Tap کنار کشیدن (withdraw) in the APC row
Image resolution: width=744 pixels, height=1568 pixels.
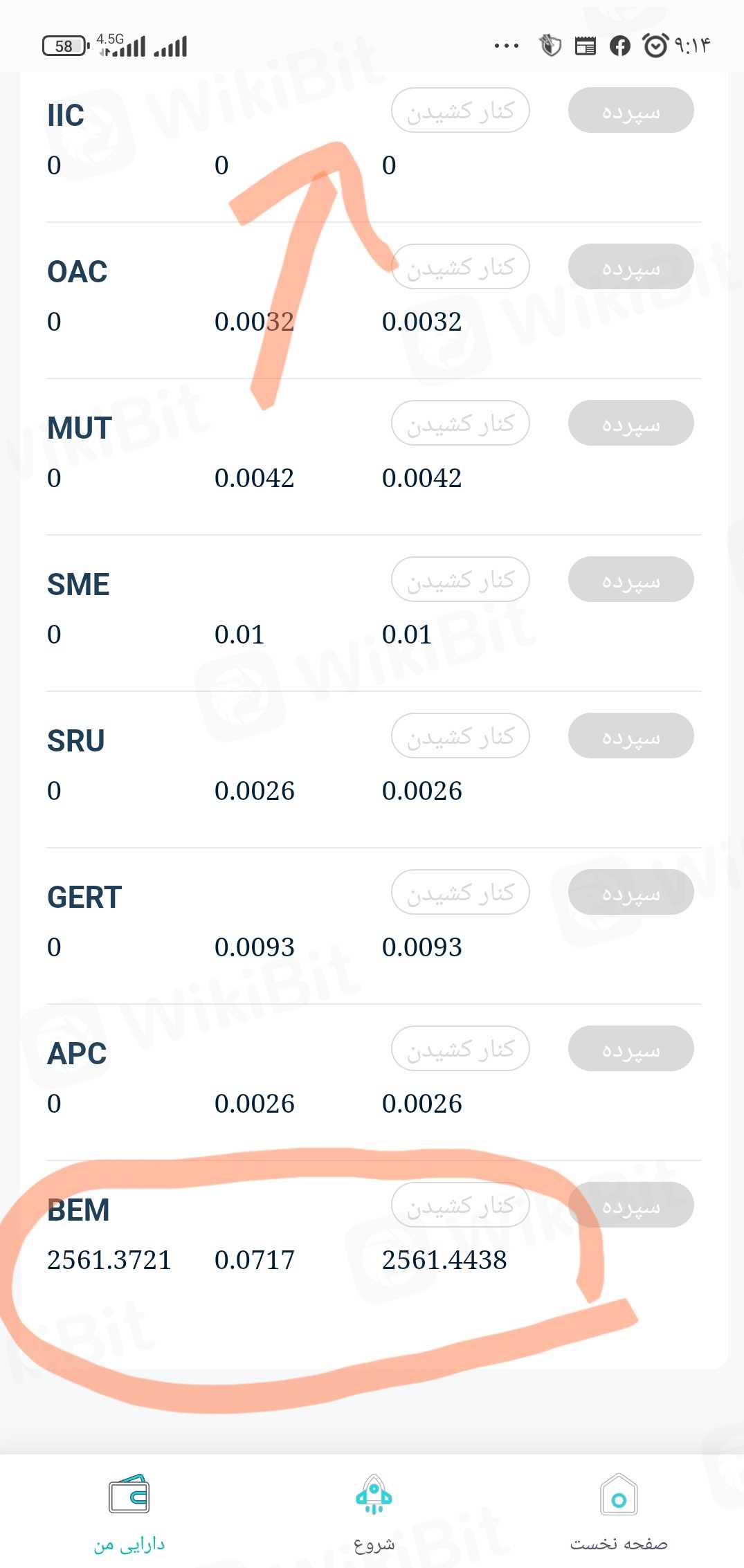point(460,1048)
